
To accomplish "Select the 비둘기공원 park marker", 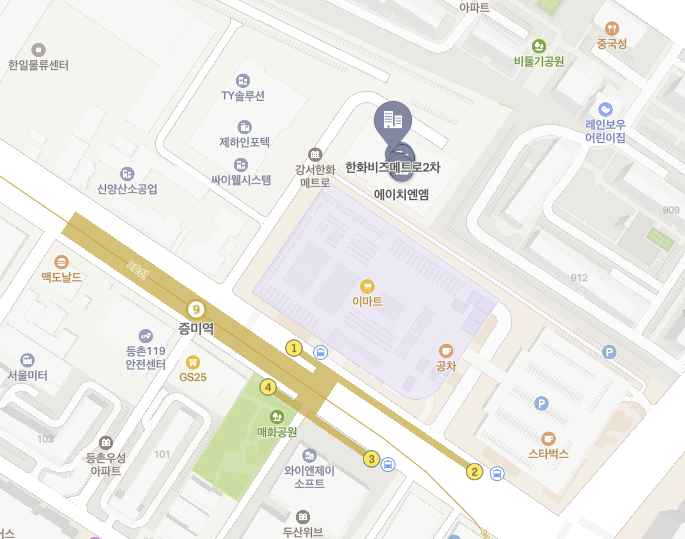I will [x=539, y=45].
